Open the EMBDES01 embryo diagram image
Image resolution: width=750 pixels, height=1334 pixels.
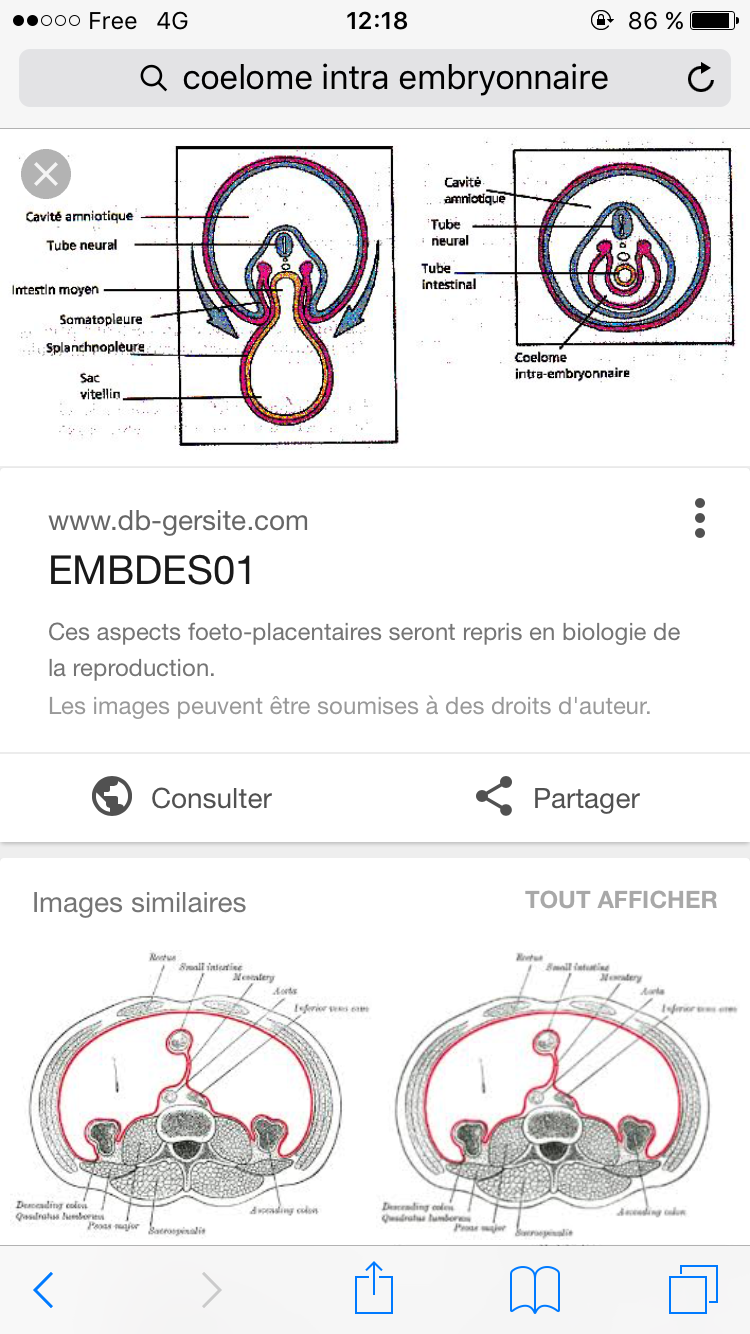[375, 296]
